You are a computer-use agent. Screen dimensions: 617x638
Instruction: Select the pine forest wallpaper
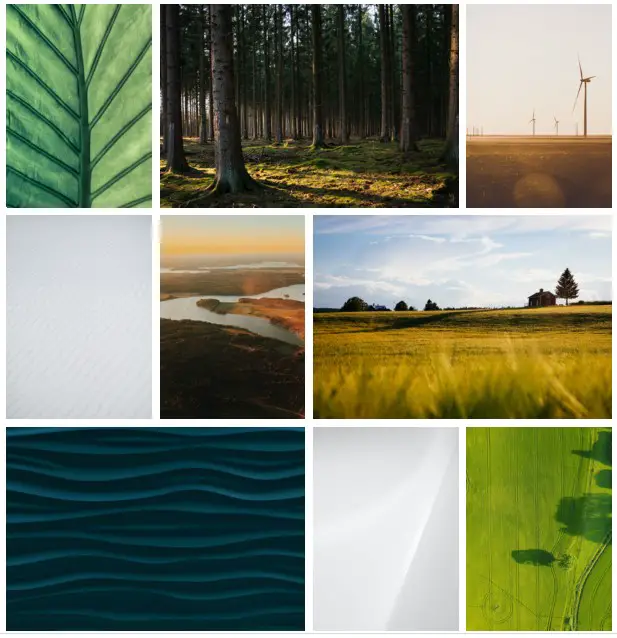[309, 105]
